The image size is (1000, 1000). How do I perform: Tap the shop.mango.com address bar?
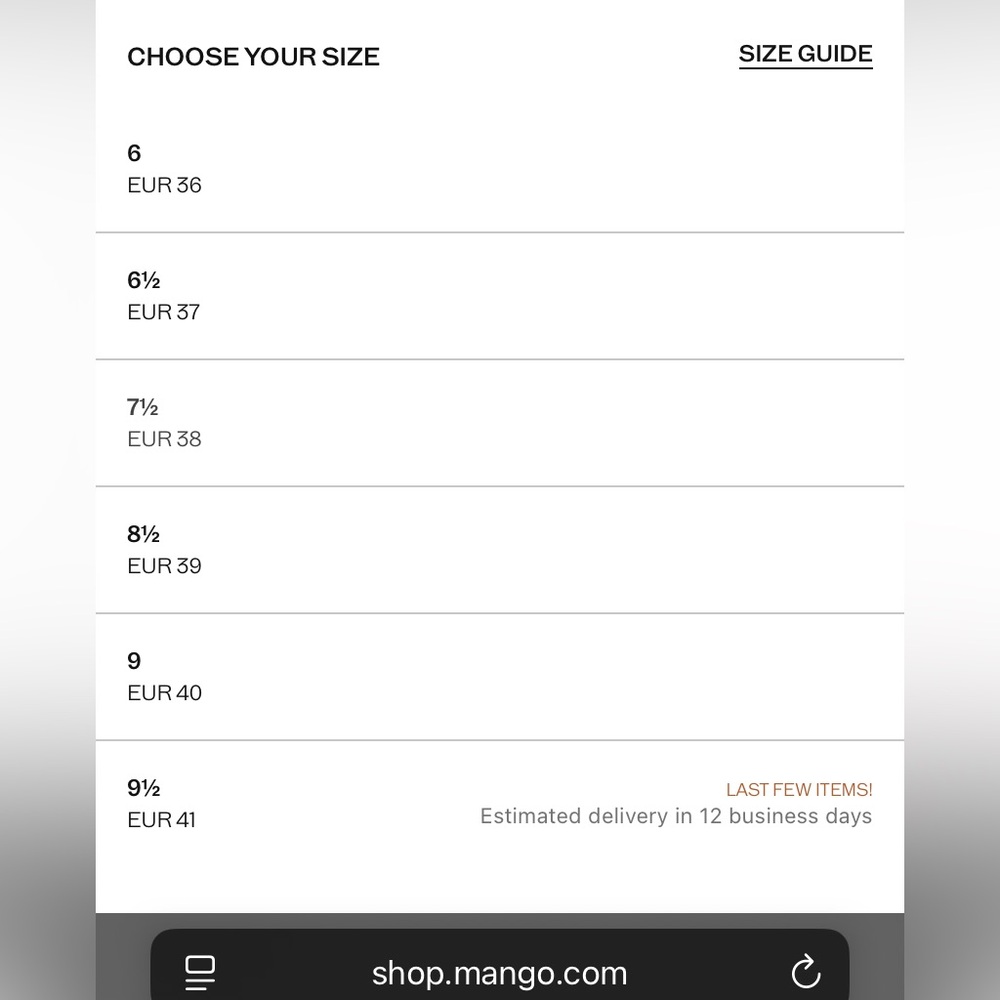coord(499,973)
